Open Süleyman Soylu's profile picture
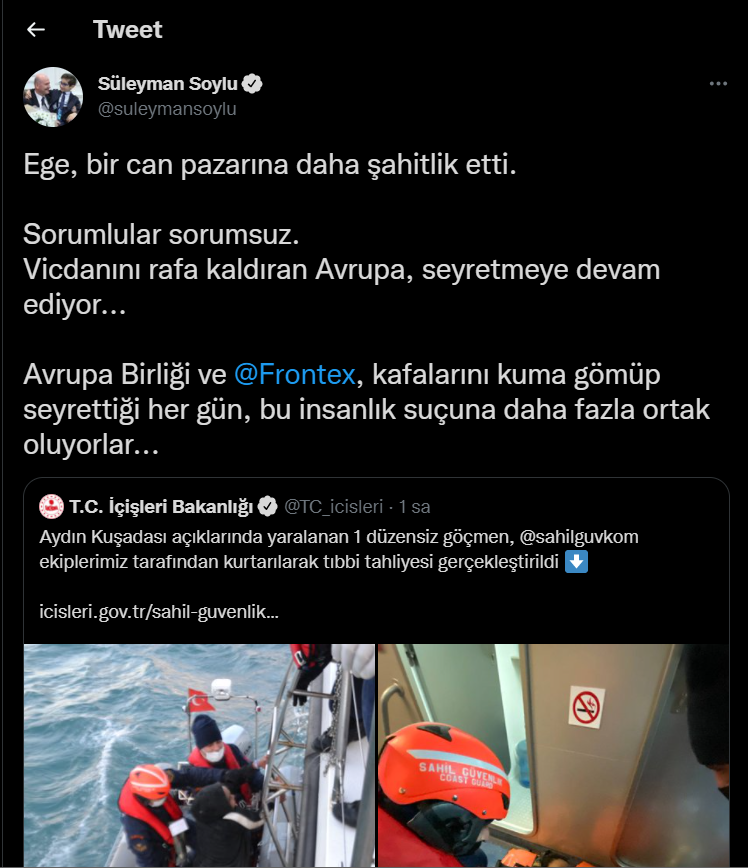This screenshot has width=748, height=868. [52, 99]
